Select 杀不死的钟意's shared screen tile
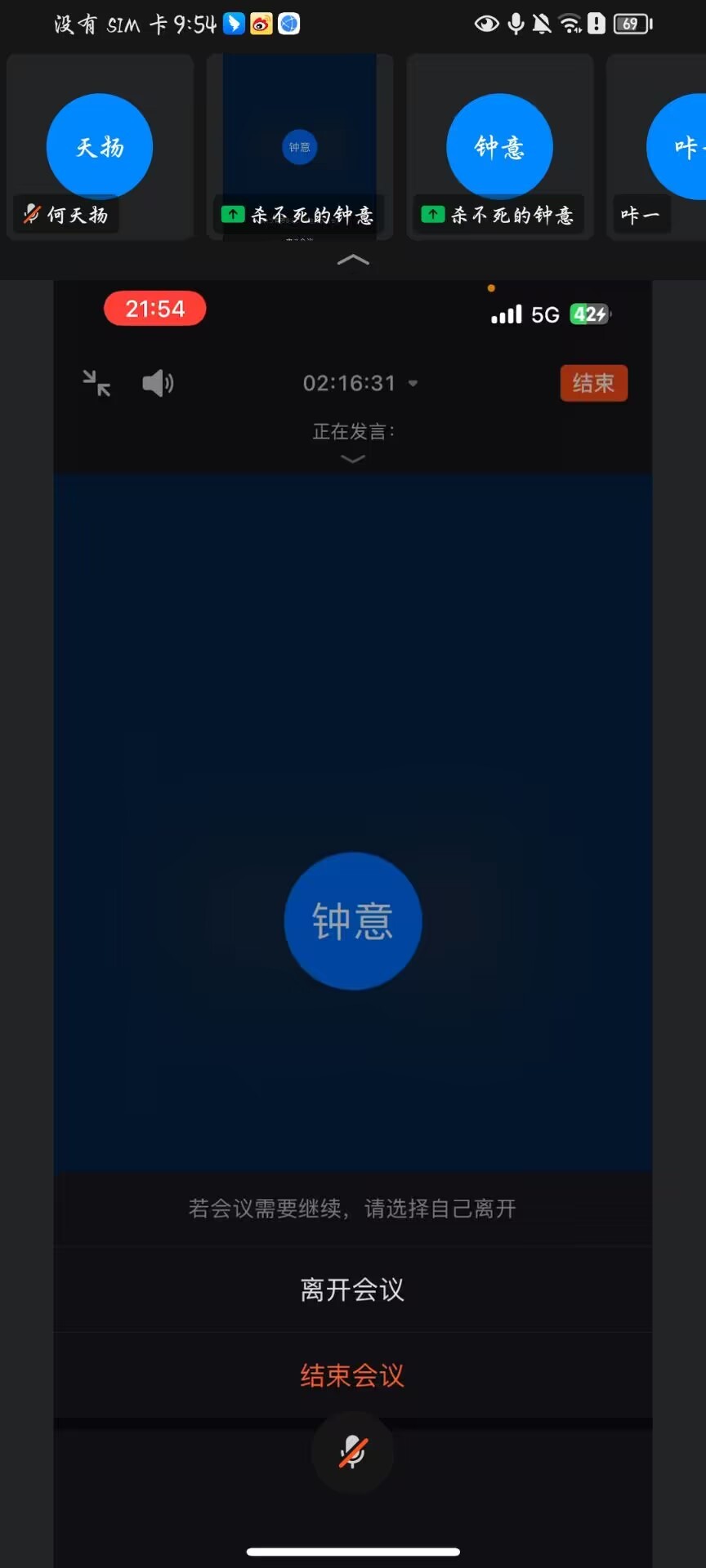Image resolution: width=706 pixels, height=1568 pixels. (x=300, y=148)
